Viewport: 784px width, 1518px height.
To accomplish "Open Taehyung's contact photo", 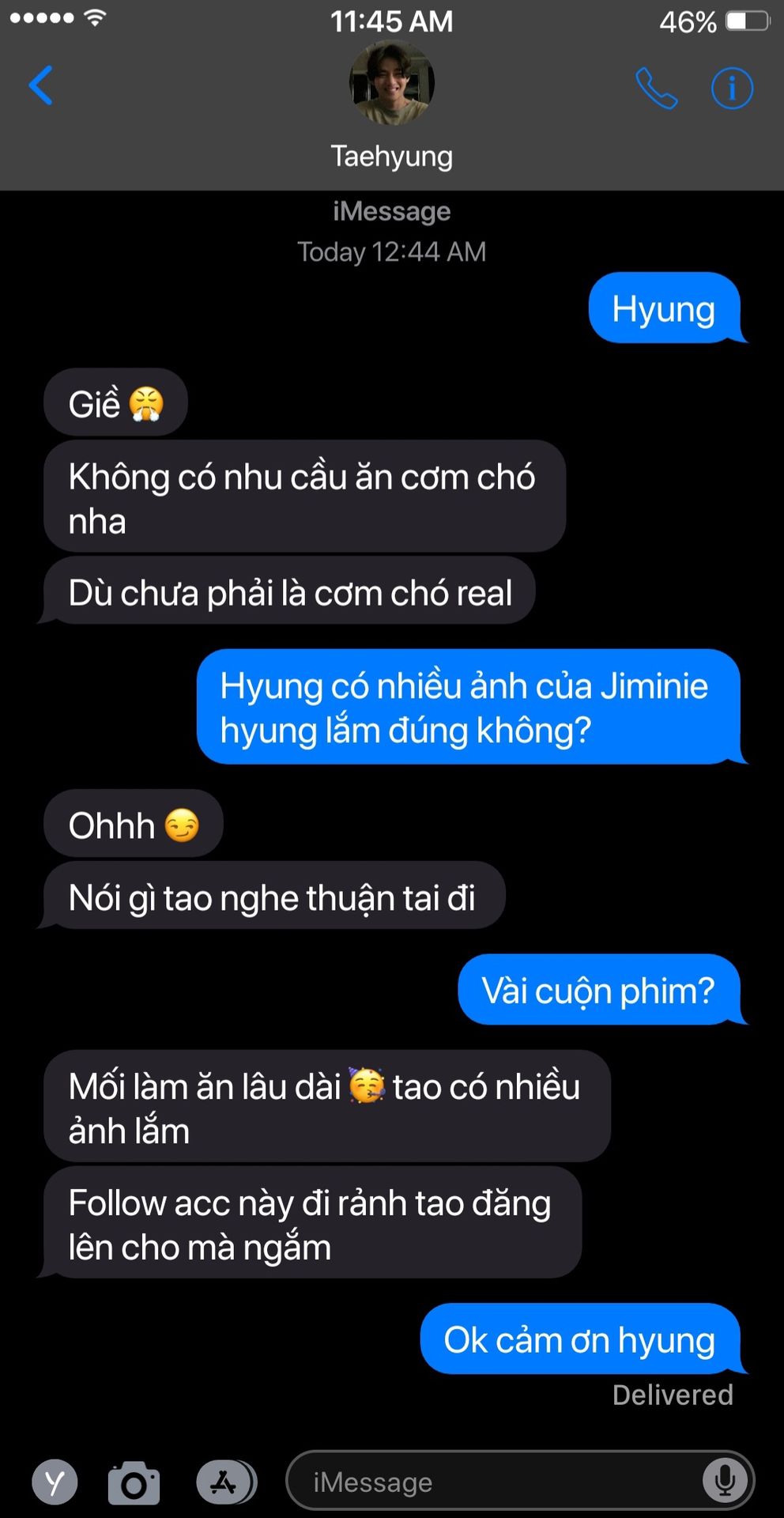I will 392,84.
